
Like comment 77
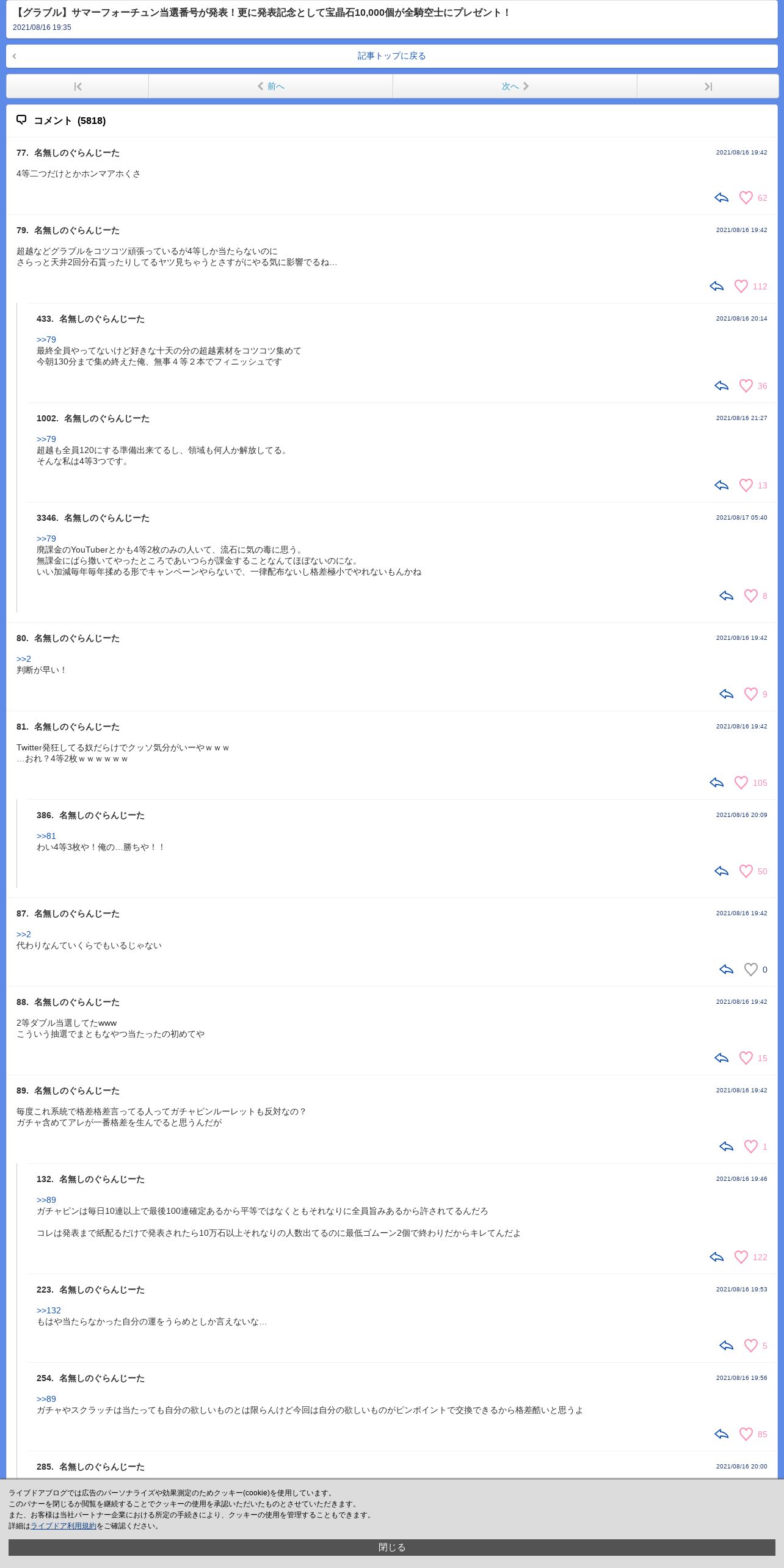746,198
